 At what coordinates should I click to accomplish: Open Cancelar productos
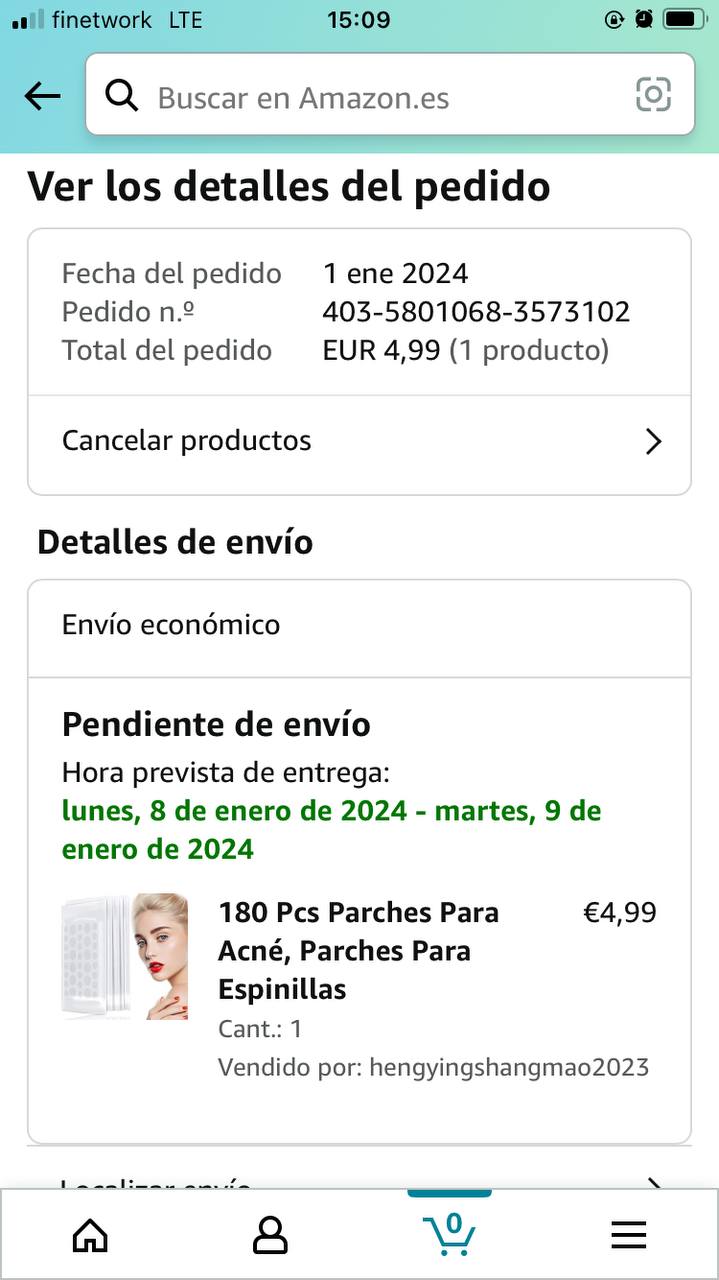[x=359, y=441]
